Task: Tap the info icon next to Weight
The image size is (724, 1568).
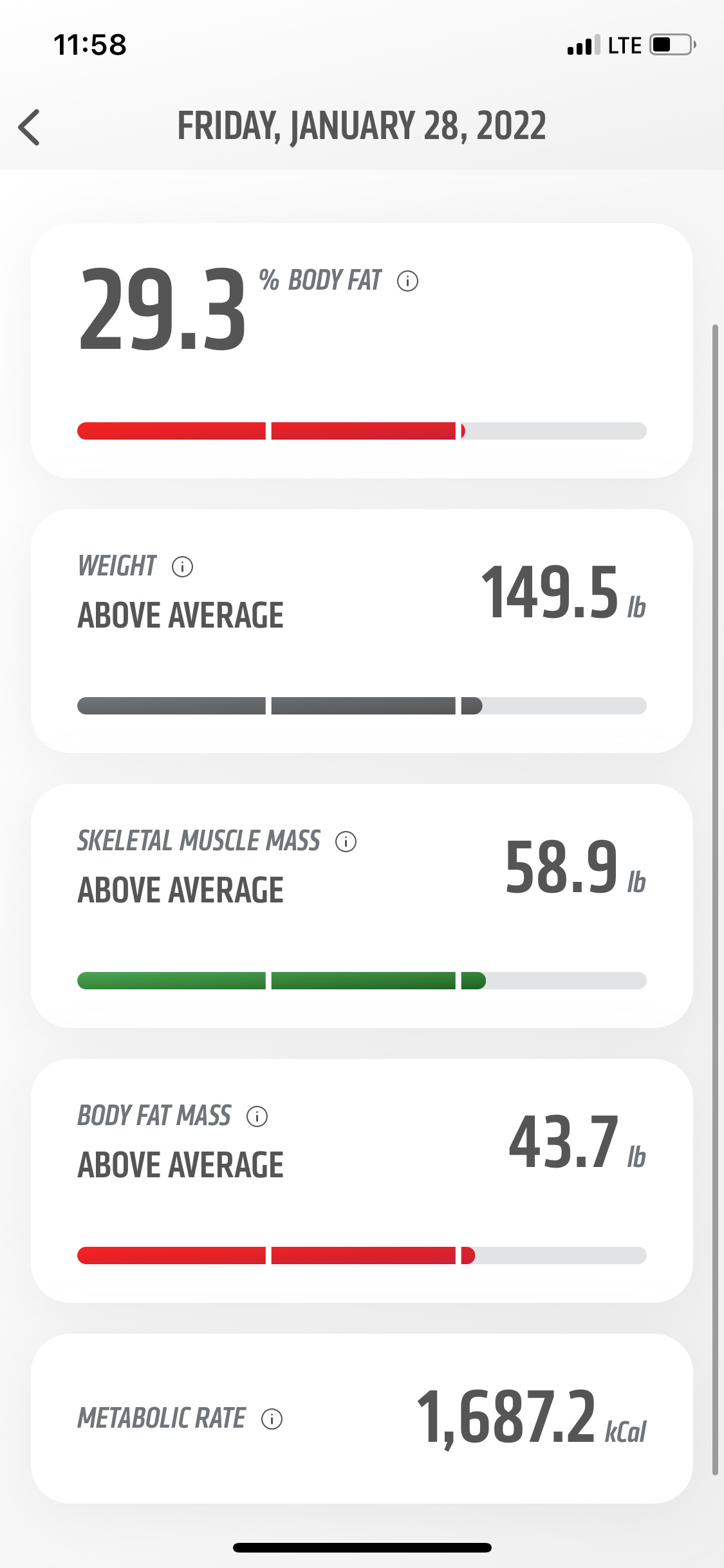Action: [x=182, y=567]
